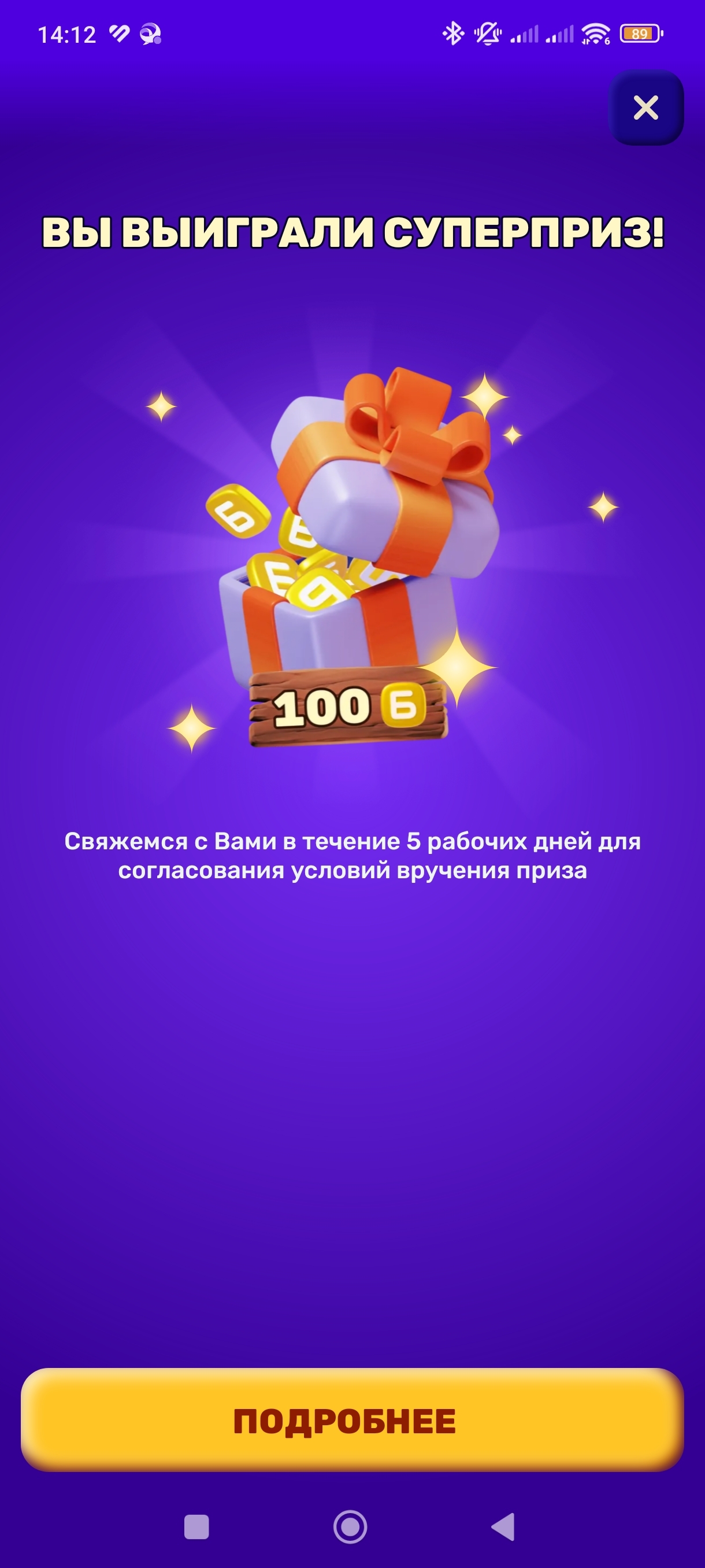This screenshot has width=705, height=1568.
Task: Close the superprize win screen
Action: pyautogui.click(x=645, y=108)
